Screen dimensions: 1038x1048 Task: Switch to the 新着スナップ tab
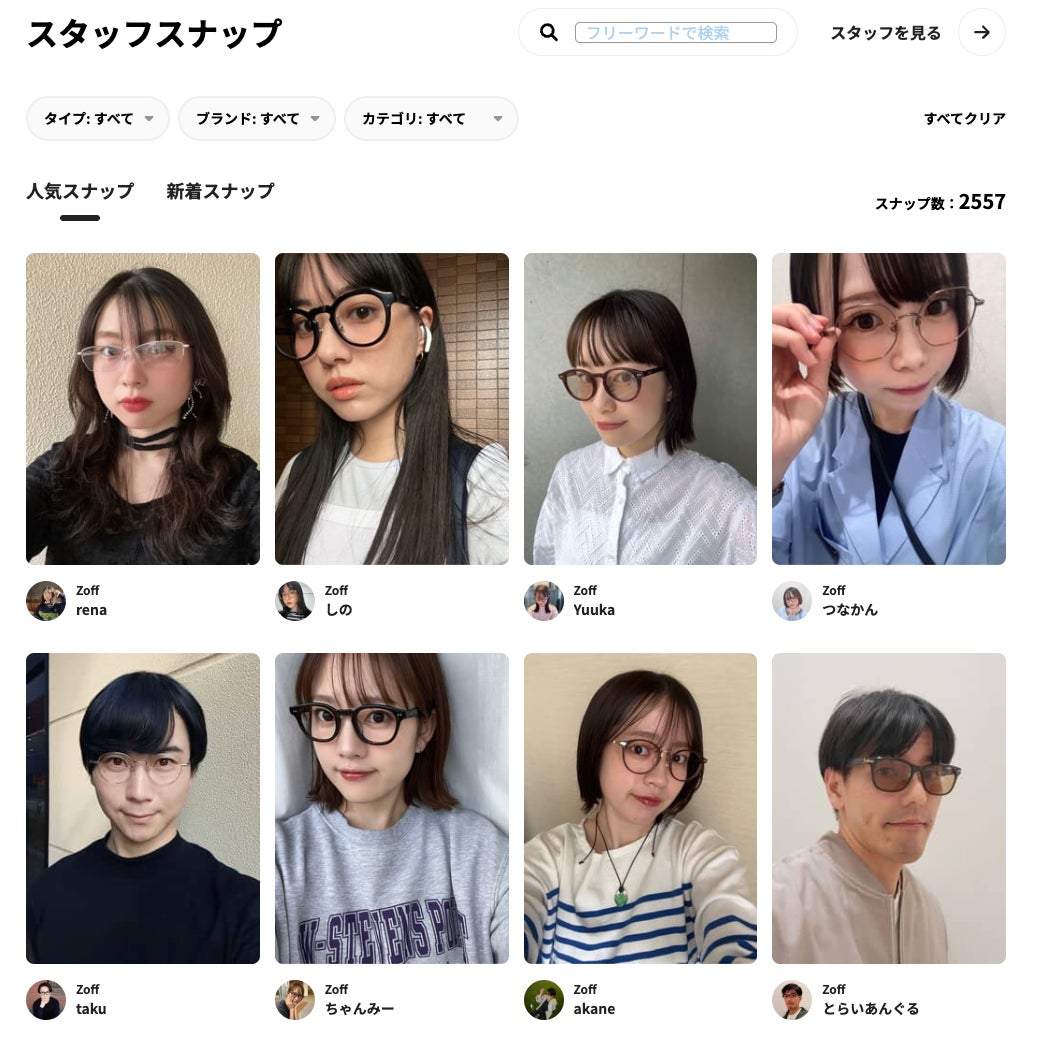tap(220, 191)
